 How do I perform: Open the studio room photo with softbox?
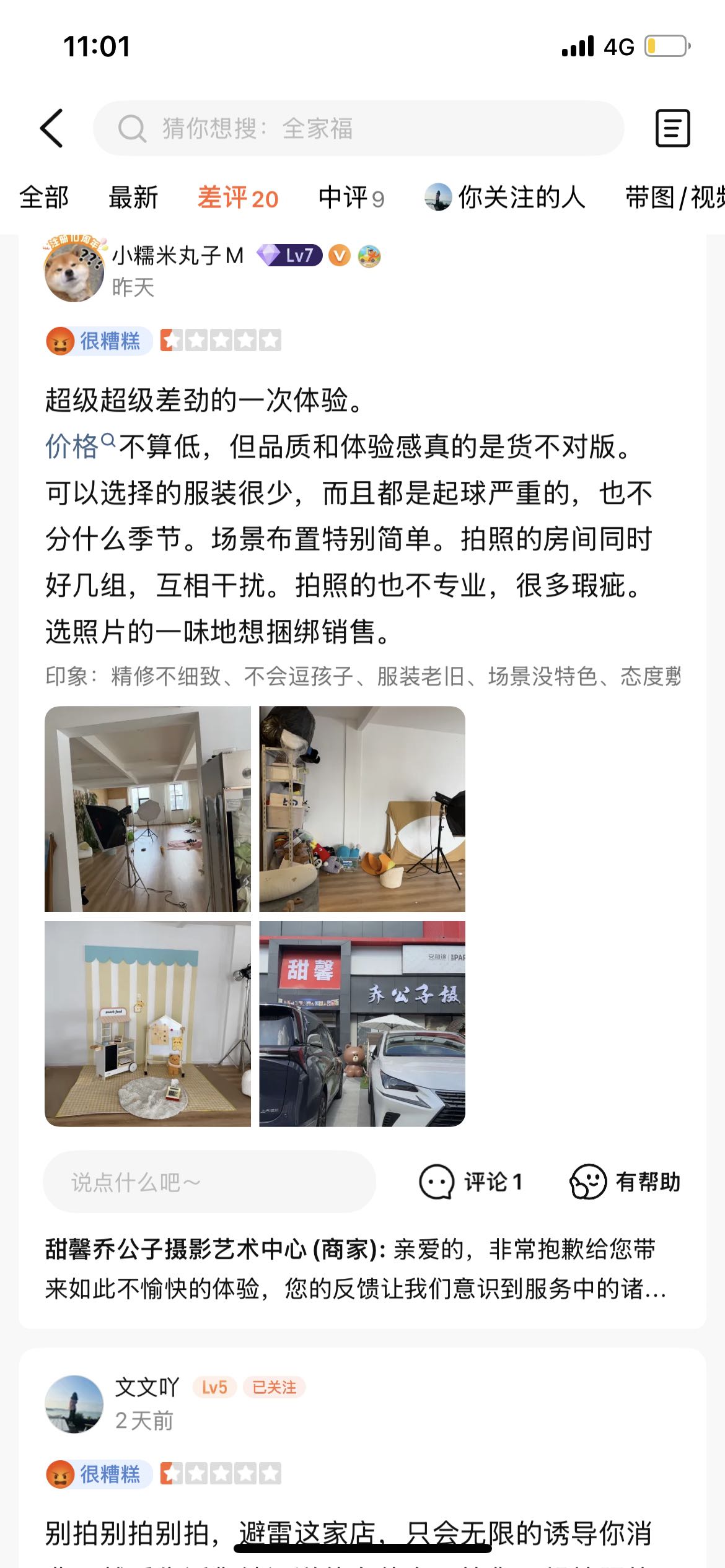click(x=147, y=809)
